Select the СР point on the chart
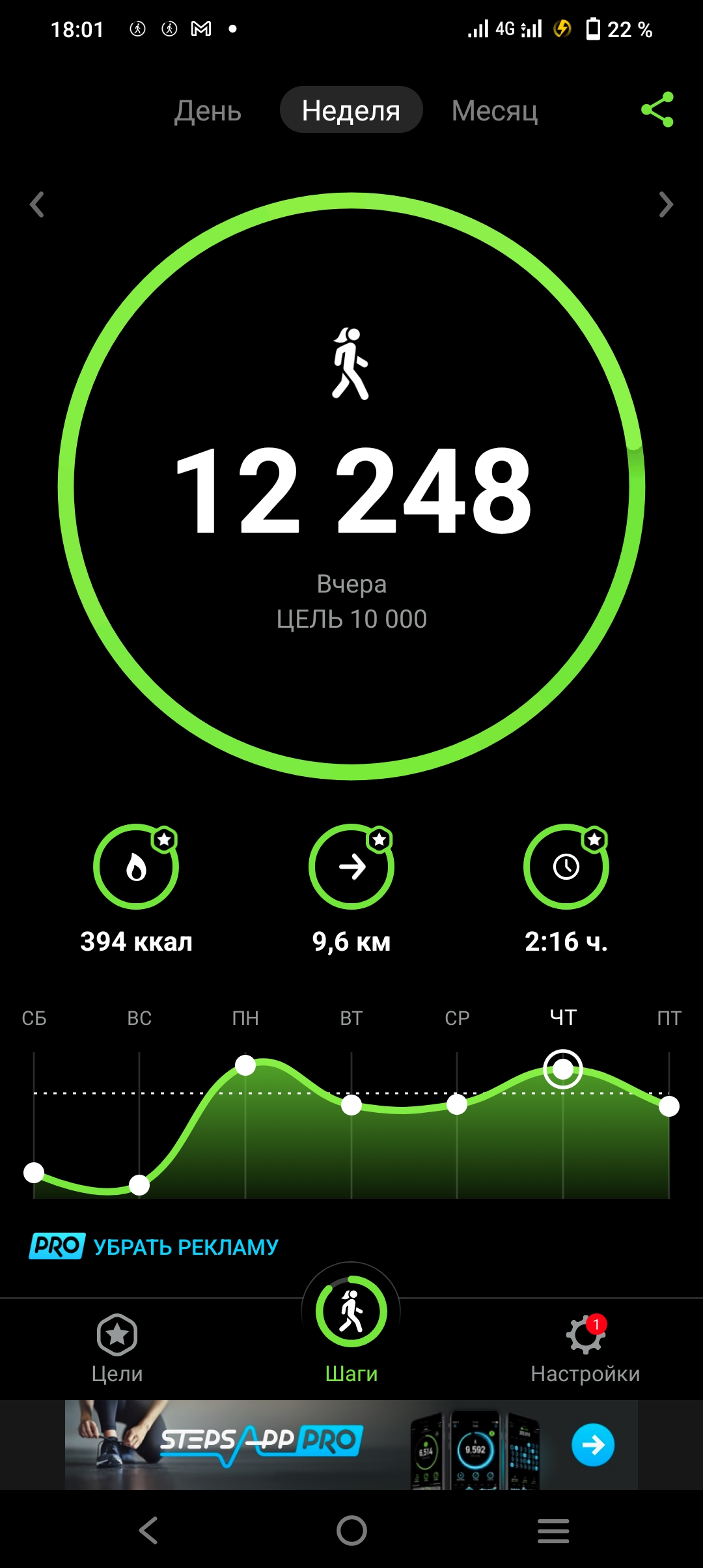Image resolution: width=703 pixels, height=1568 pixels. tap(457, 1104)
